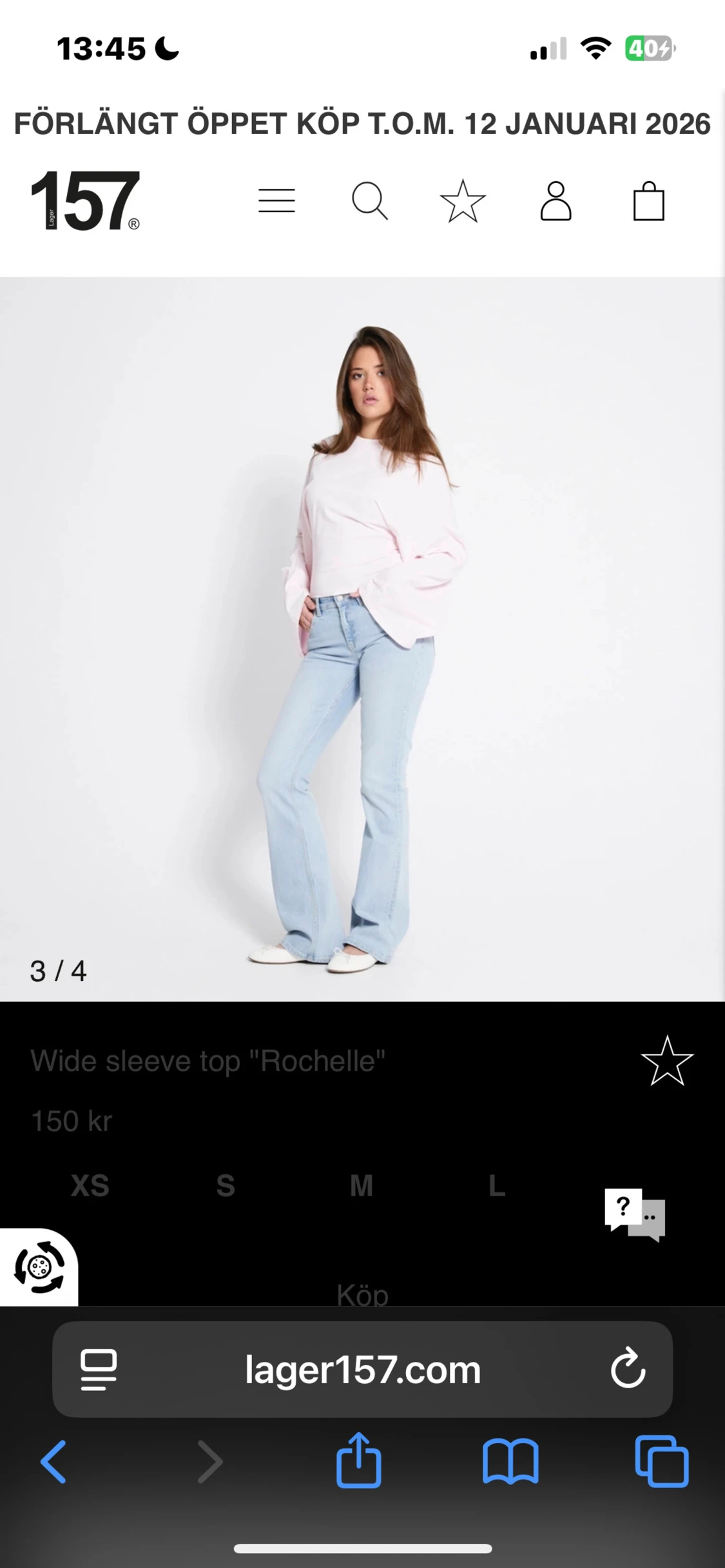
Task: Reload the page
Action: point(628,1370)
